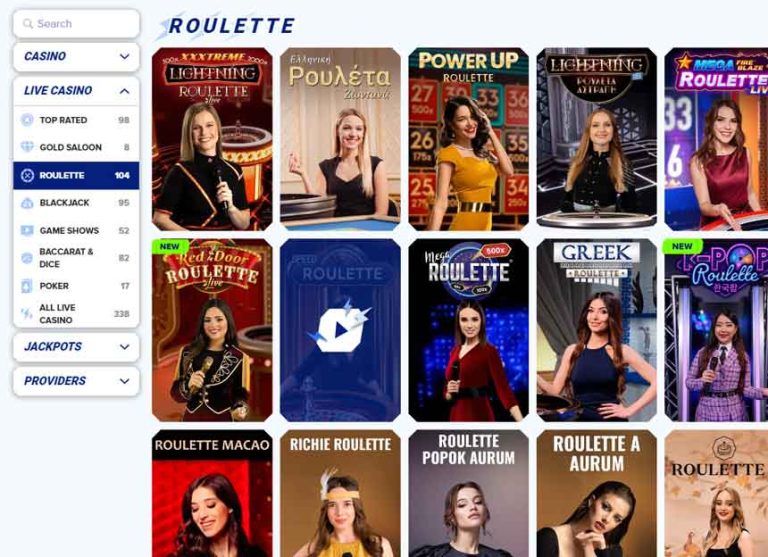Open Mega Roulette 500x game
Viewport: 768px width, 557px height.
(468, 330)
